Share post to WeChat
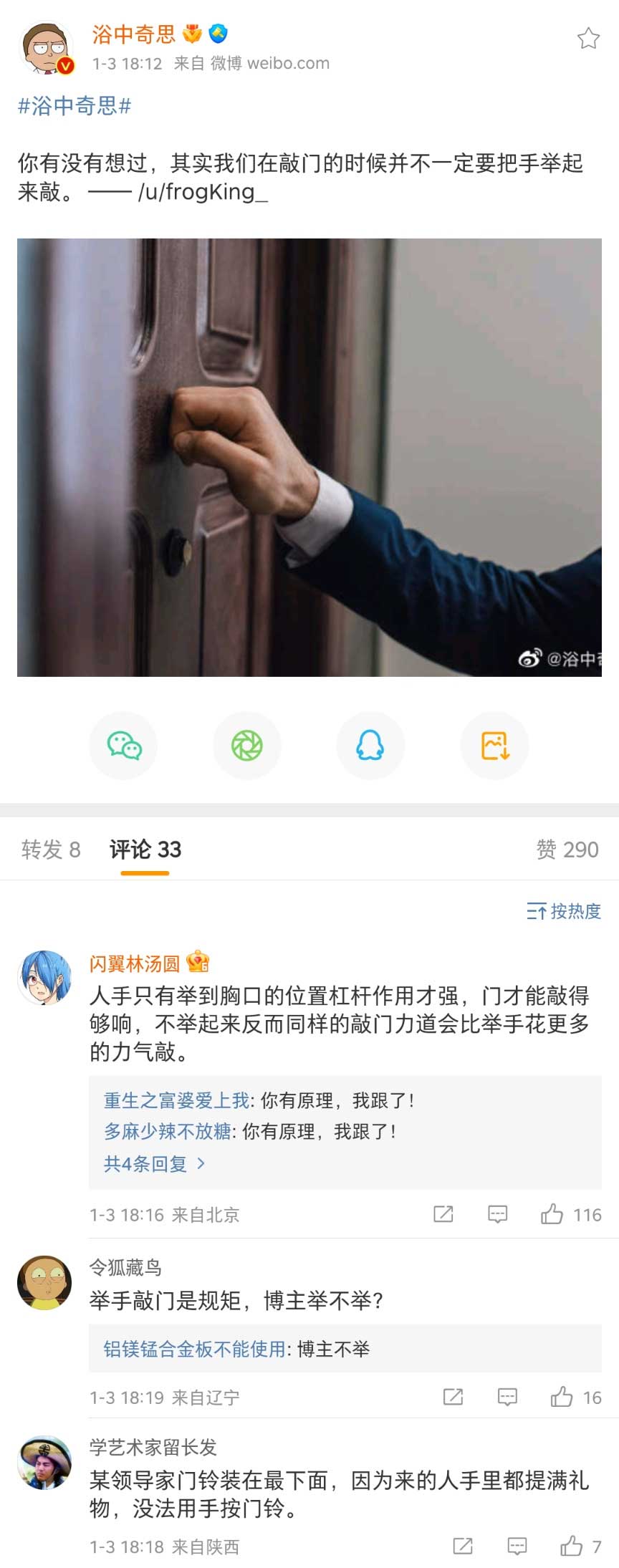Screen dimensions: 619x1568 coord(124,746)
